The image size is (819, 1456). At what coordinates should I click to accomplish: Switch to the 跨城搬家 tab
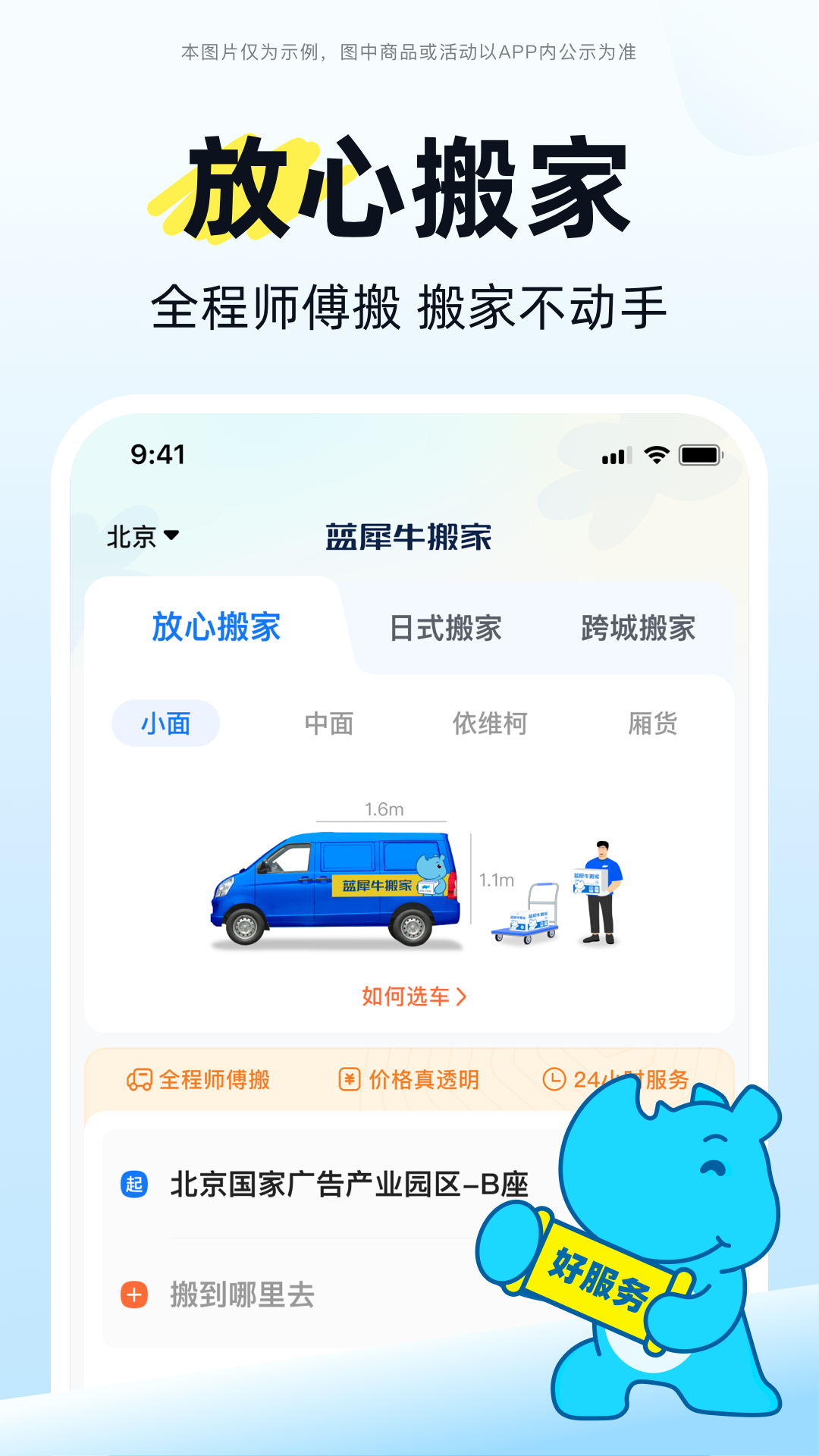(x=641, y=628)
